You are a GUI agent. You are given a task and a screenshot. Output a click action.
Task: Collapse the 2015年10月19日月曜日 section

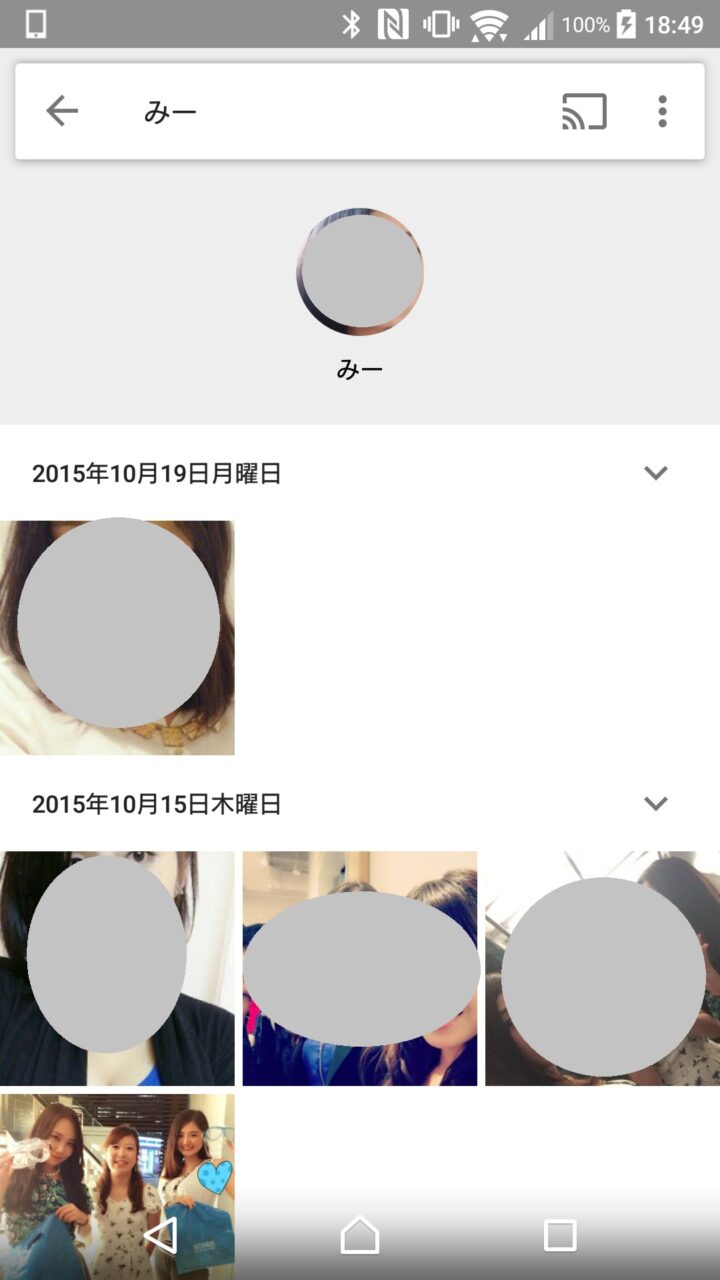point(656,473)
